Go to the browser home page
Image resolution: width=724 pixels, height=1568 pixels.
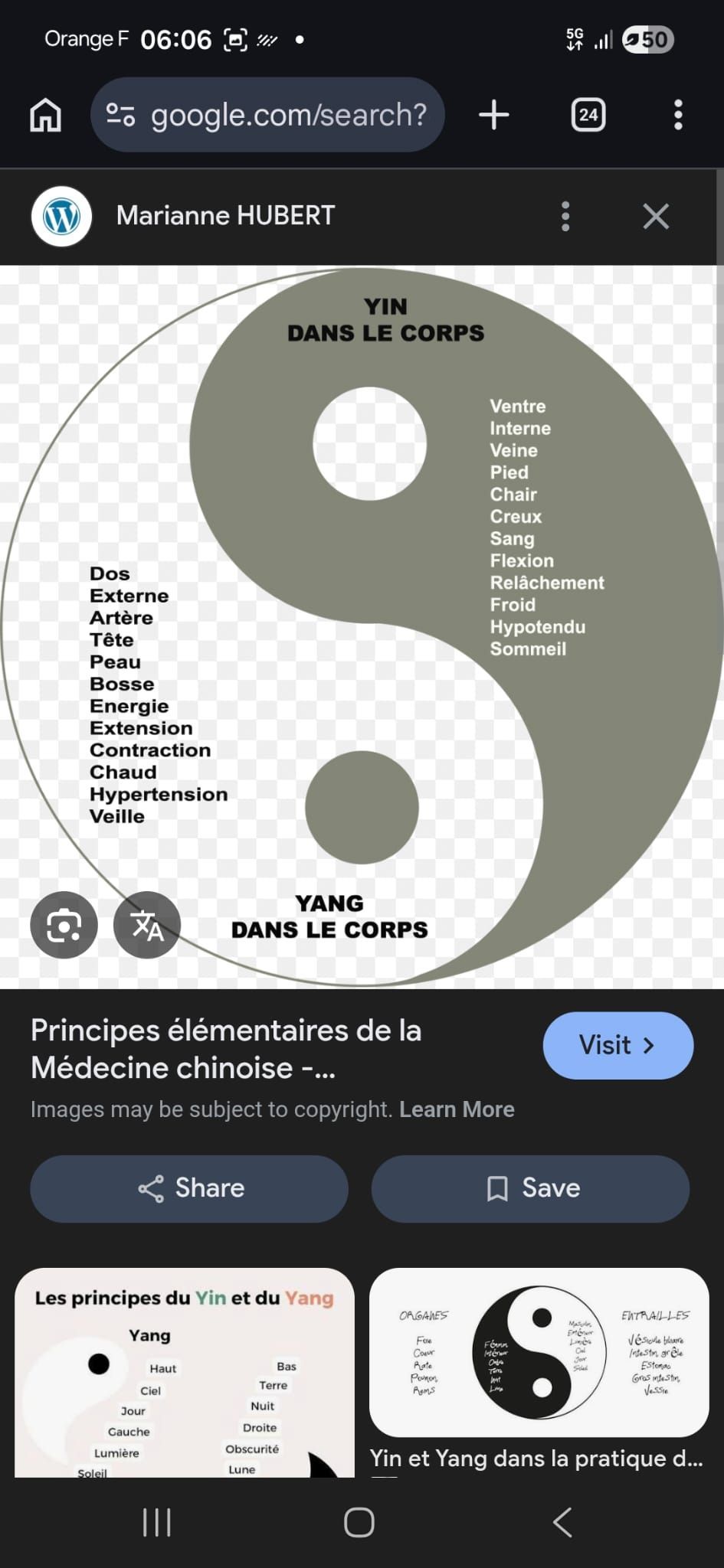46,116
